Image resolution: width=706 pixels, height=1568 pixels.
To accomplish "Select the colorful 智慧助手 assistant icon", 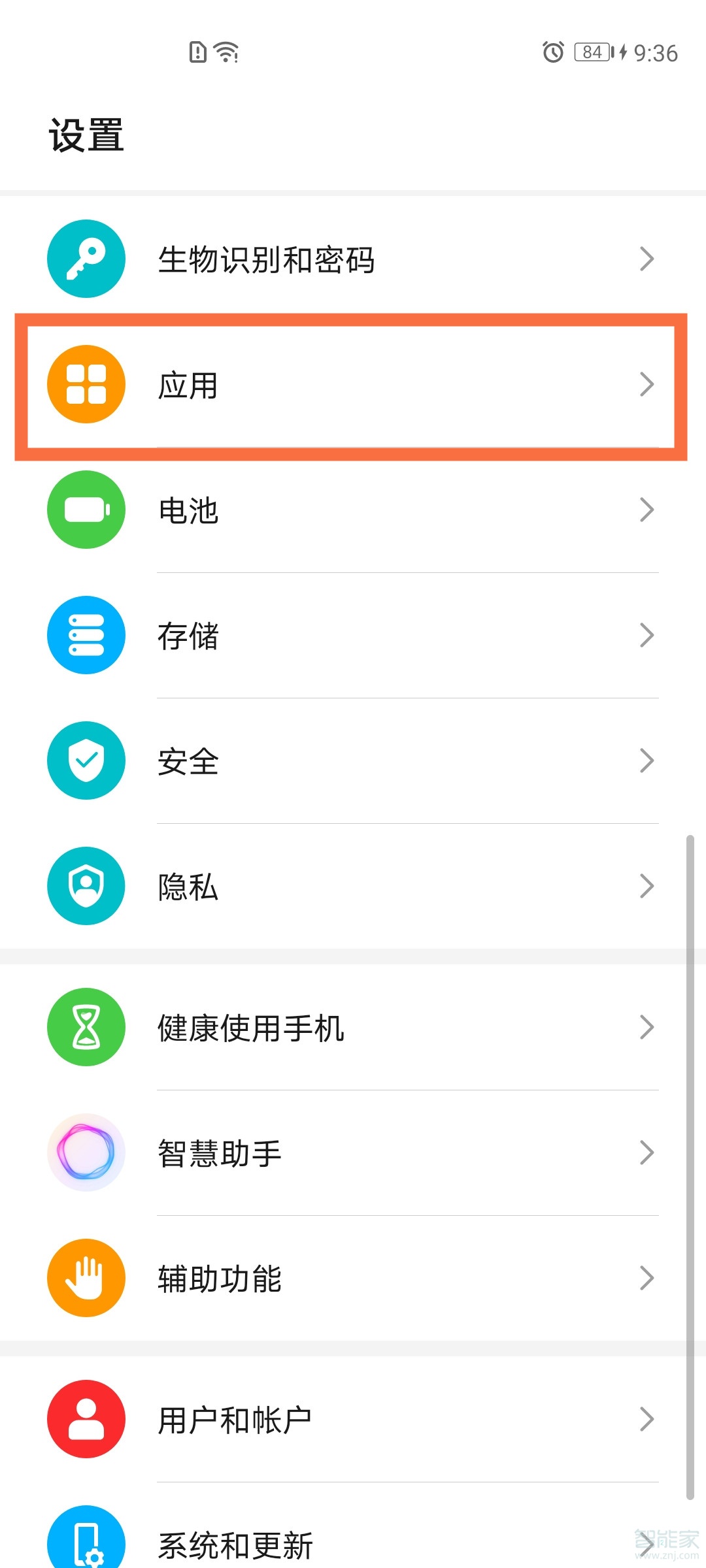I will (x=86, y=1152).
